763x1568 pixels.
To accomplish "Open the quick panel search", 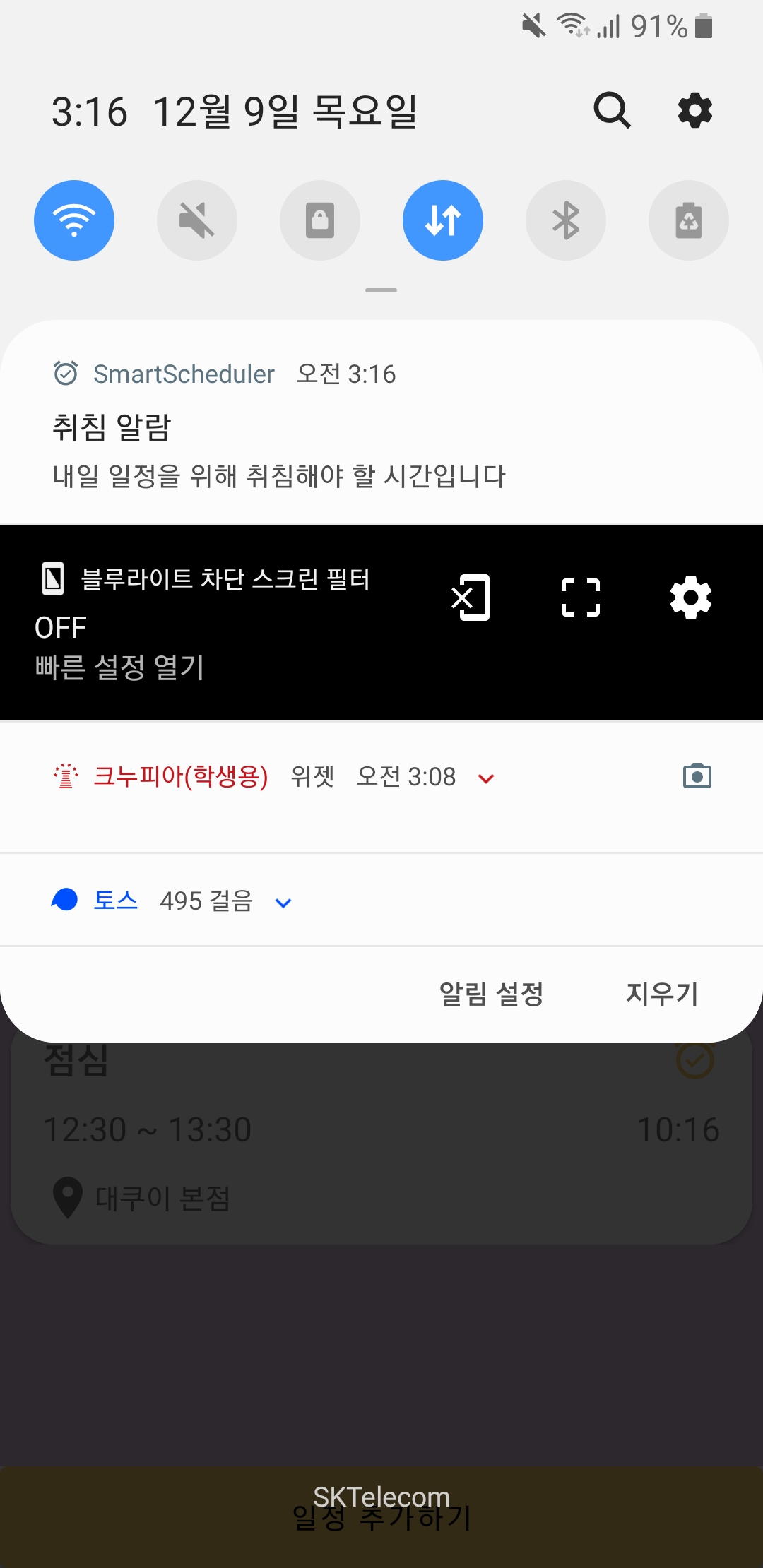I will point(612,111).
